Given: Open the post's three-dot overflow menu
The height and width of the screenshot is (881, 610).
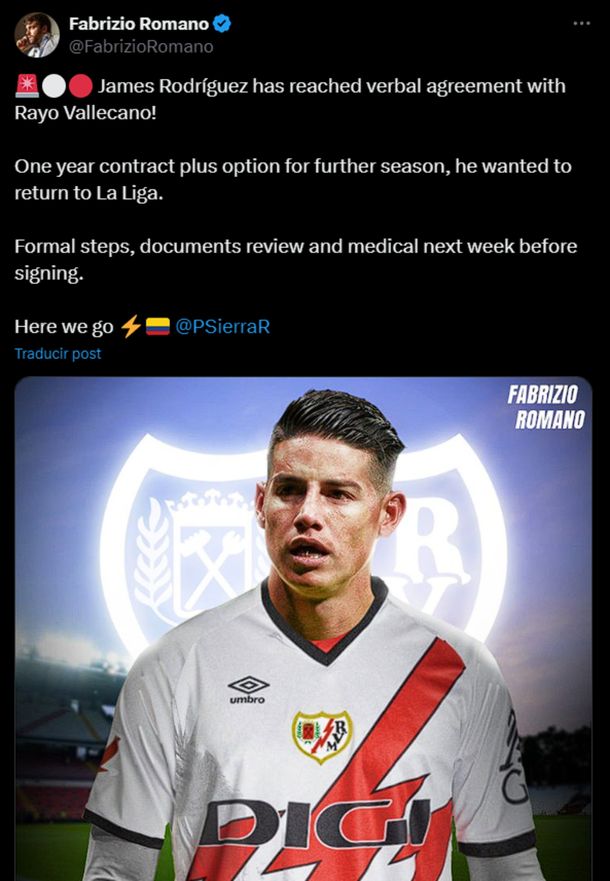Looking at the screenshot, I should pos(582,23).
